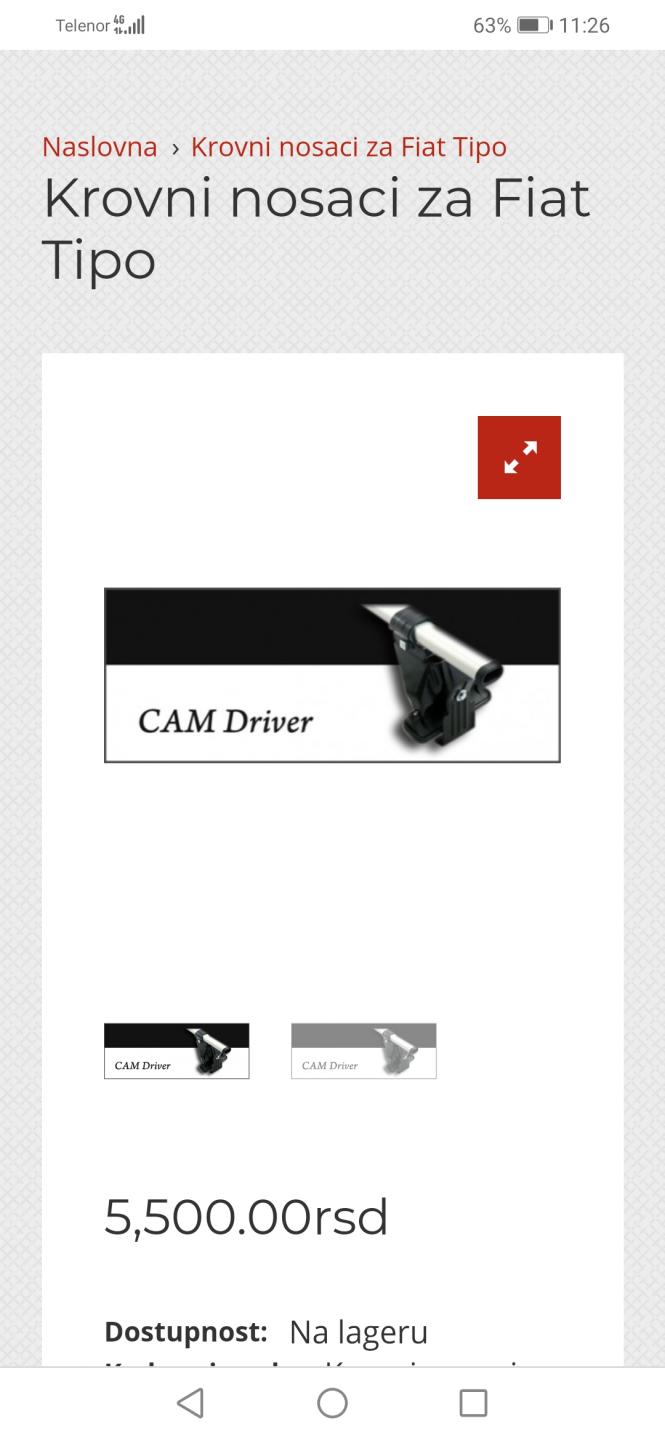The width and height of the screenshot is (665, 1440).
Task: Select the first CAM Driver thumbnail
Action: 177,1051
